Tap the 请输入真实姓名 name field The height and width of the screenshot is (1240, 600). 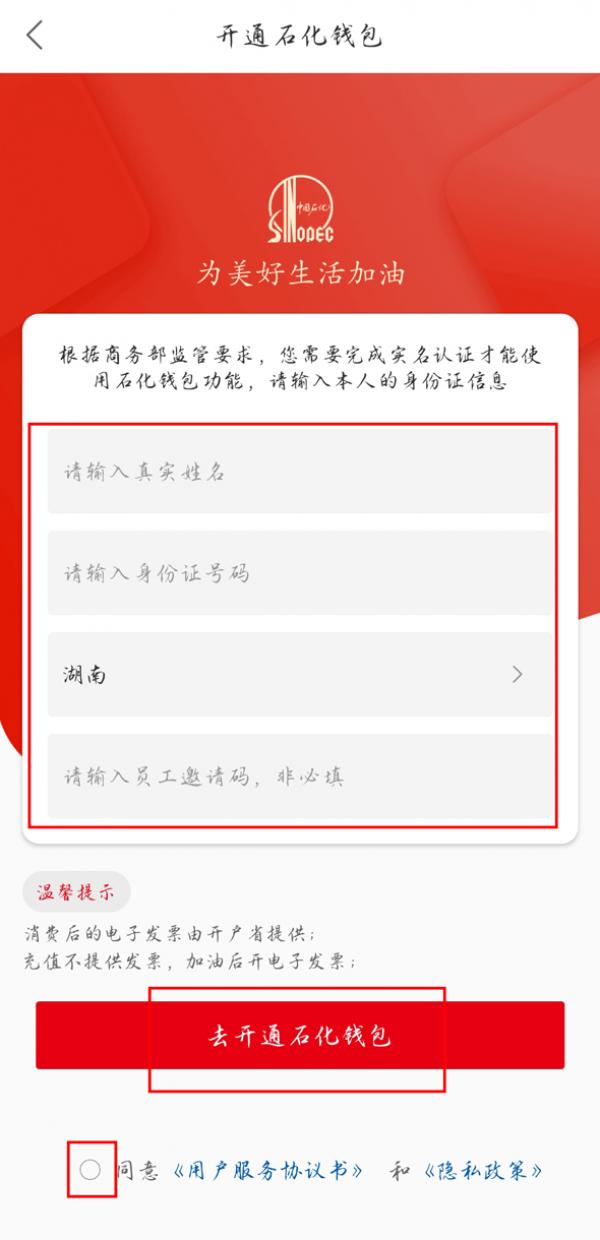click(x=300, y=472)
